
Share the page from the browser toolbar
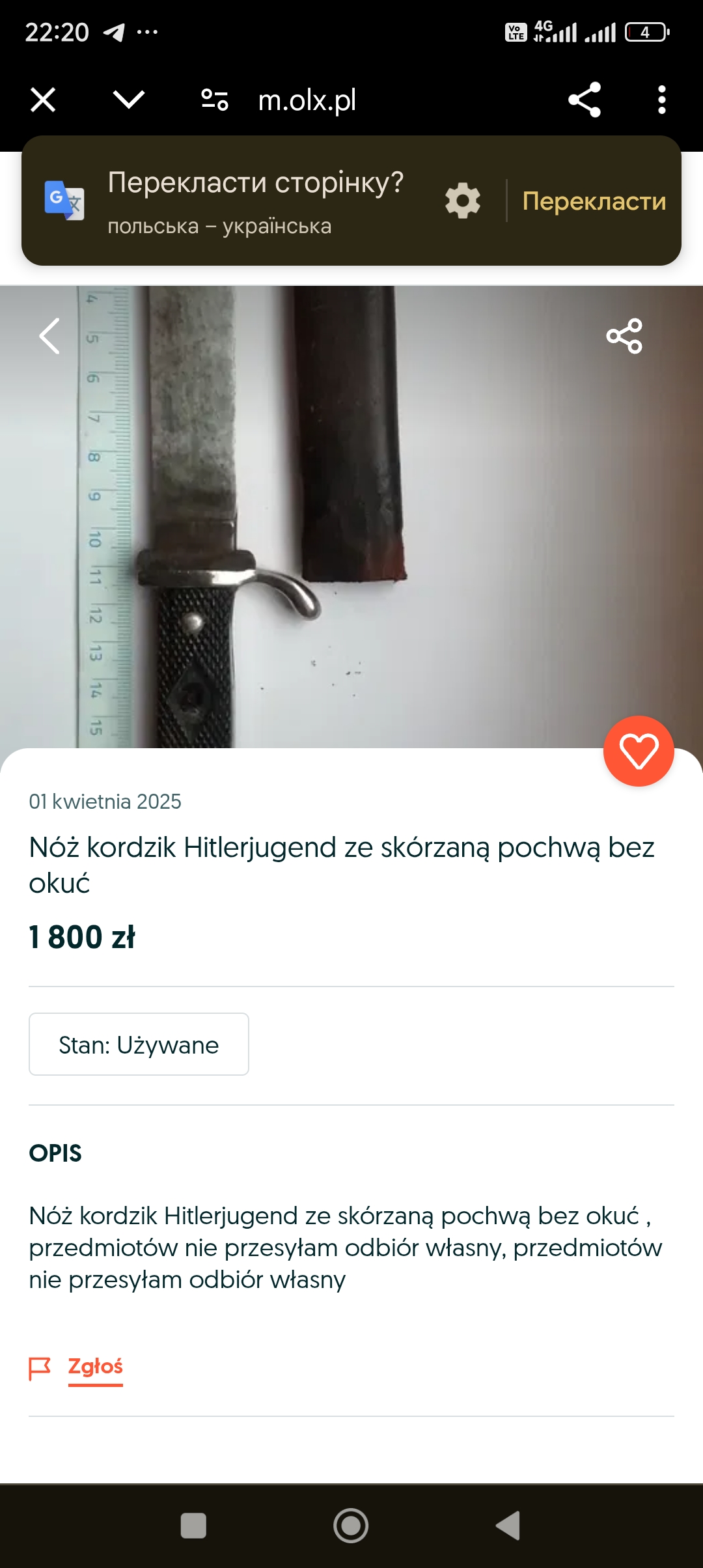pyautogui.click(x=585, y=100)
